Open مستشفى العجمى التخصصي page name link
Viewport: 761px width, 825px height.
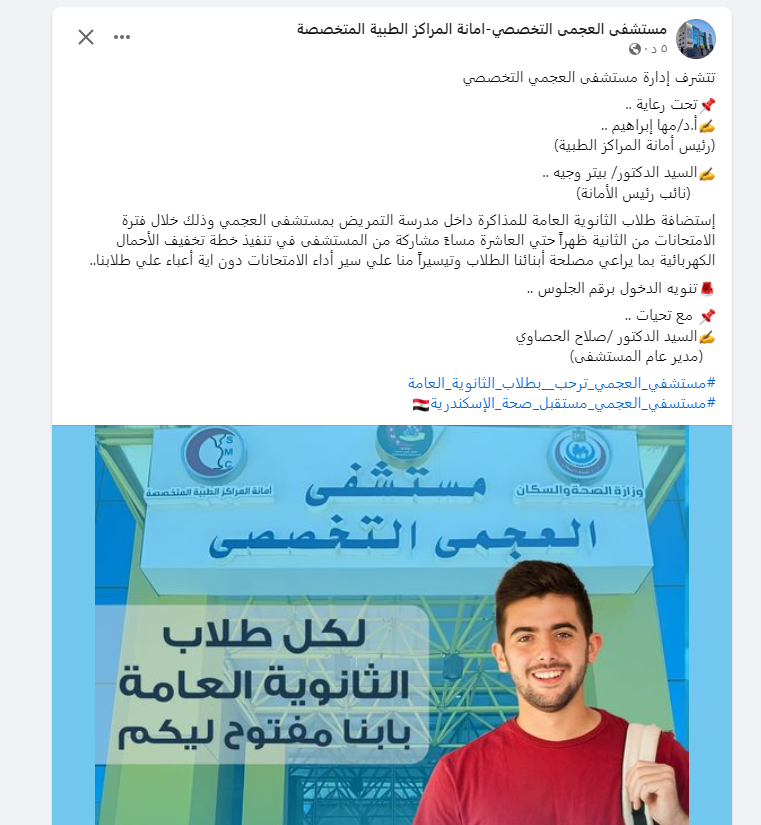[x=483, y=28]
